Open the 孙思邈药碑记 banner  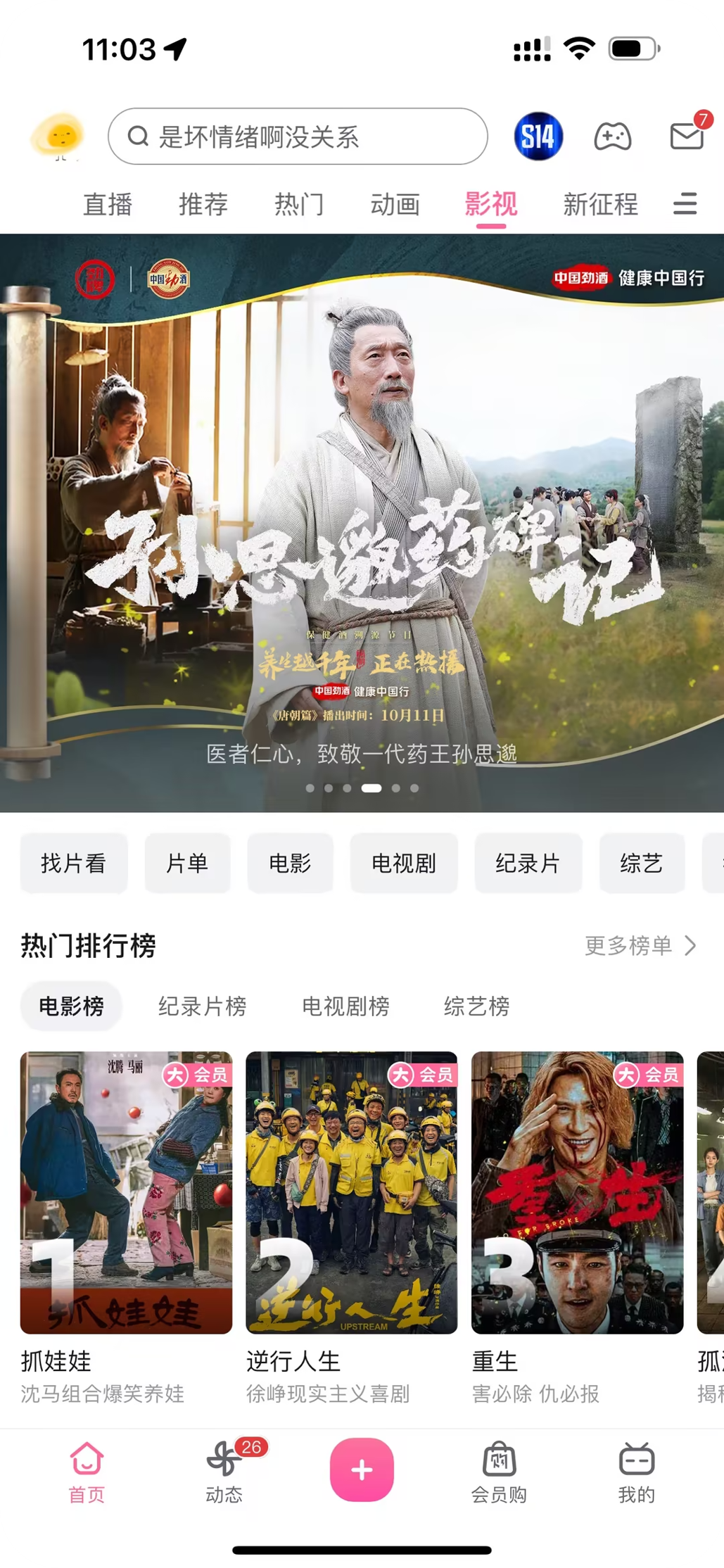(362, 522)
